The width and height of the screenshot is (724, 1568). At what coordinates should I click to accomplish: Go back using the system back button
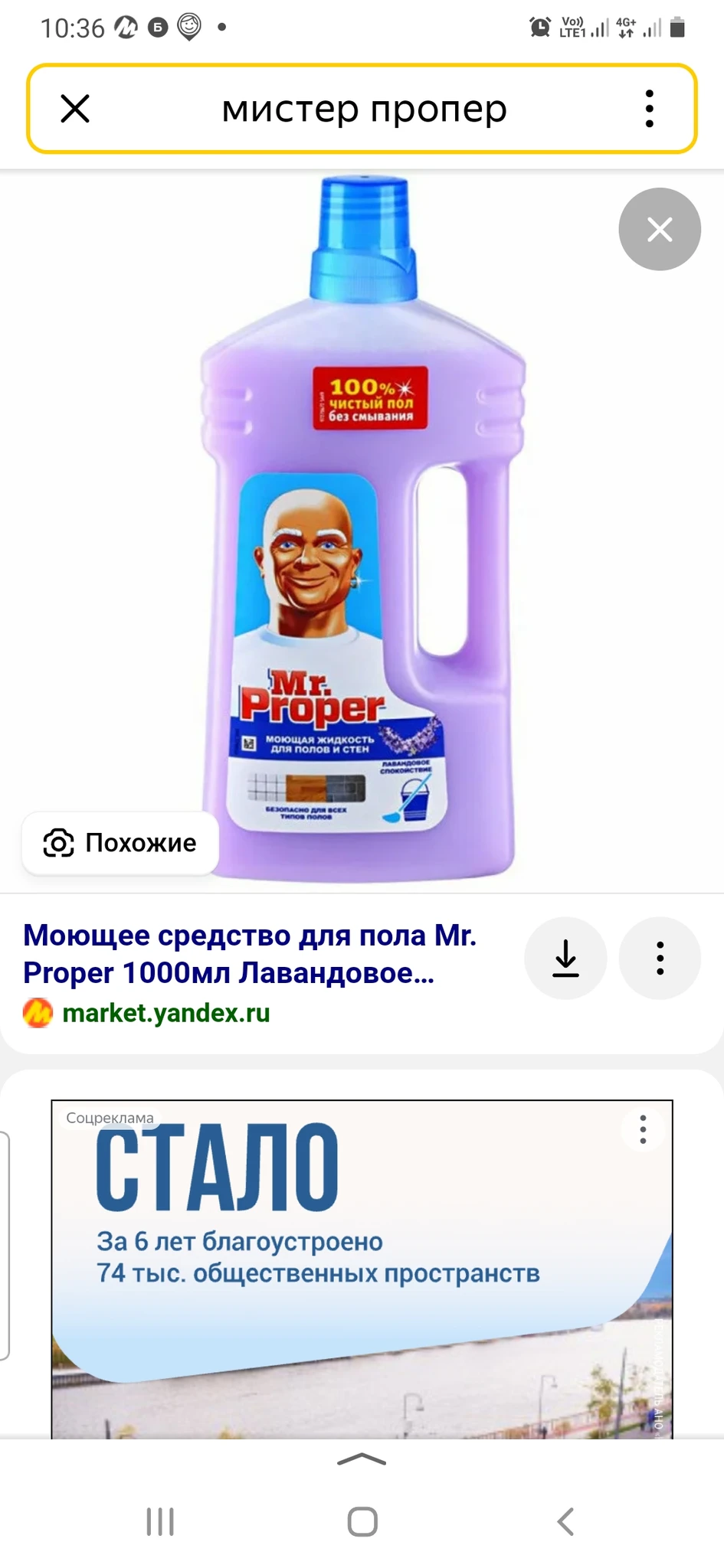tap(565, 1521)
